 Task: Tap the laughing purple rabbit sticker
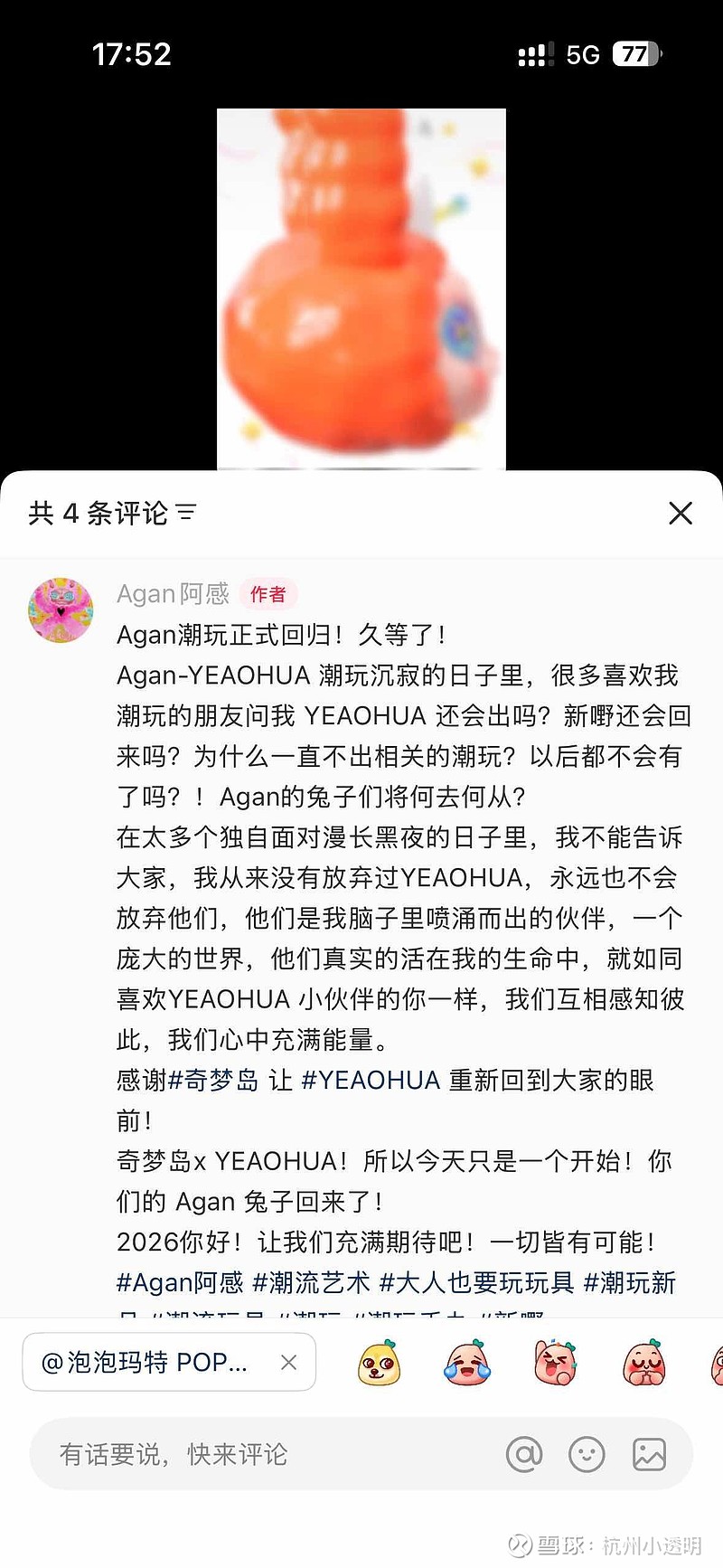coord(555,1364)
